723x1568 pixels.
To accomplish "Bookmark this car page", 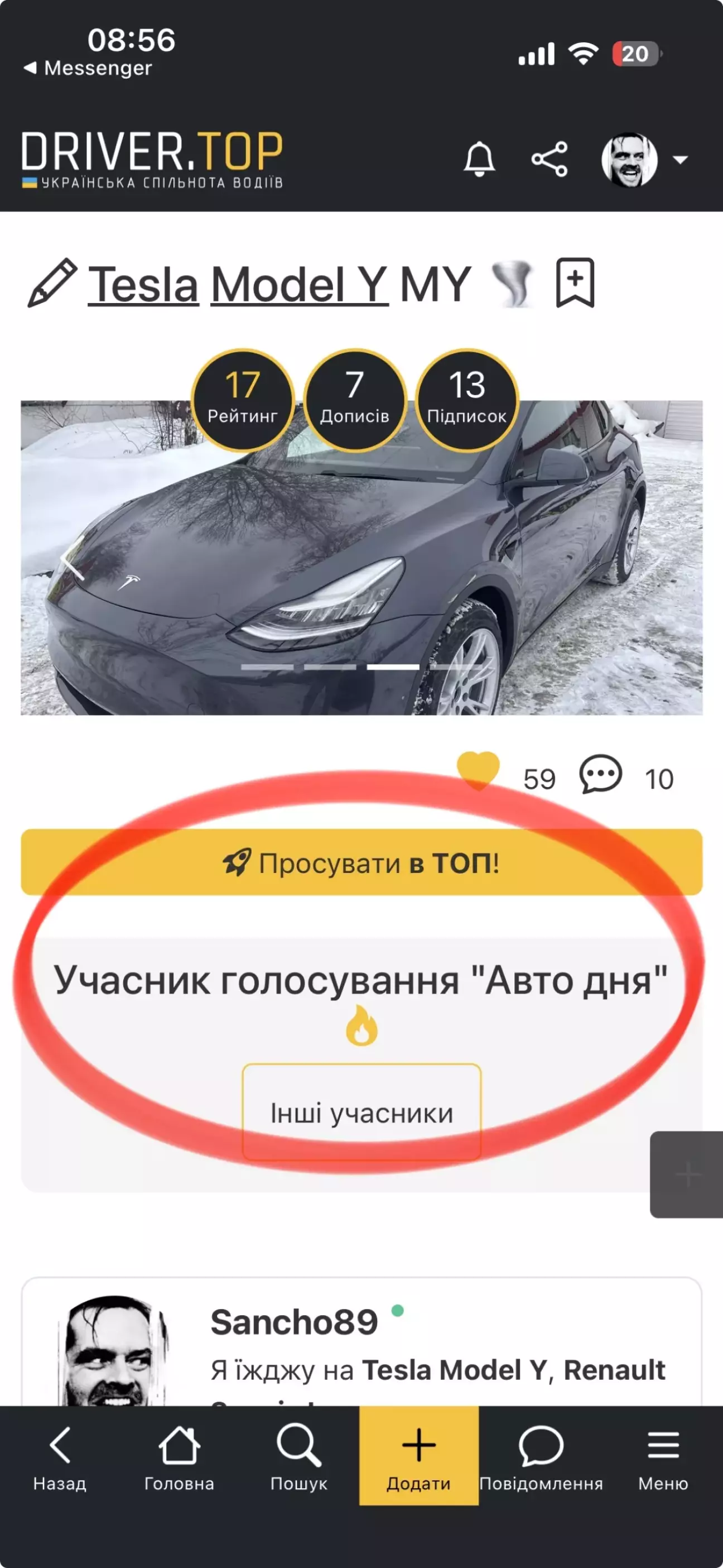I will (575, 282).
